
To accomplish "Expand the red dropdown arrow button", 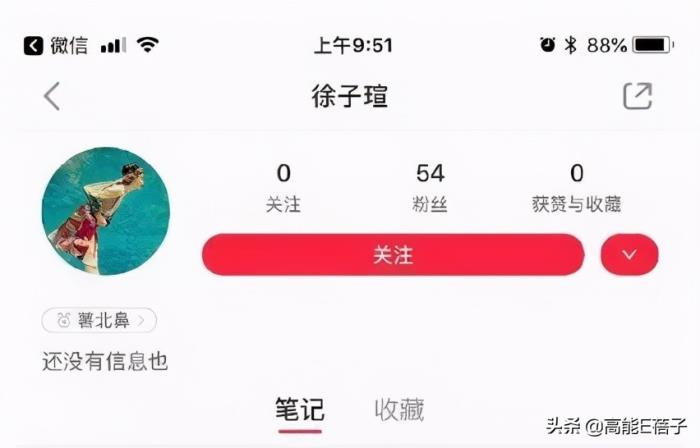I will 629,255.
